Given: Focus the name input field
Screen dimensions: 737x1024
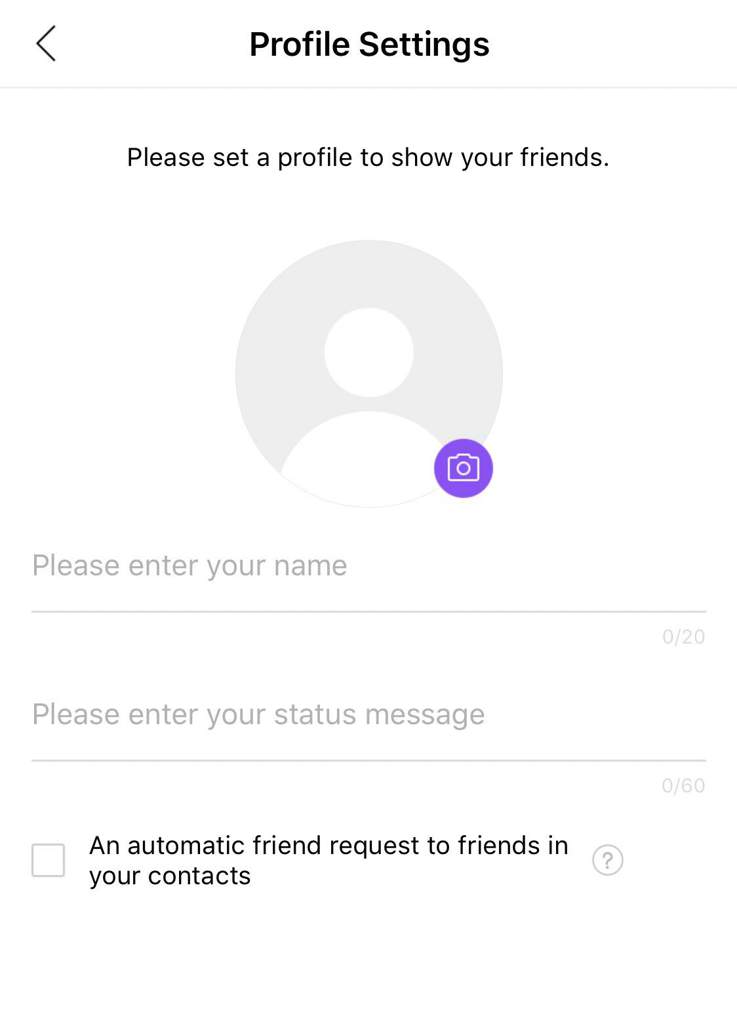Looking at the screenshot, I should coord(368,567).
